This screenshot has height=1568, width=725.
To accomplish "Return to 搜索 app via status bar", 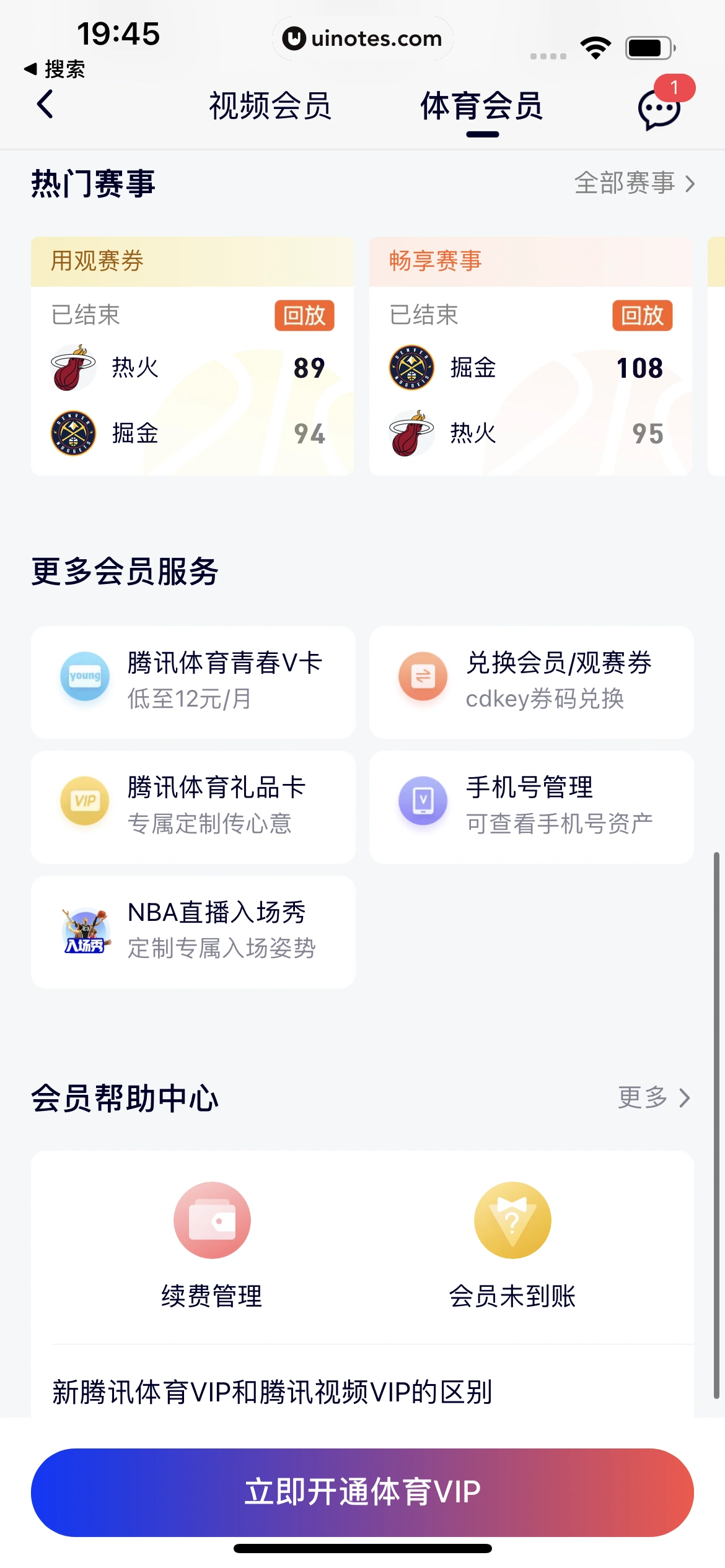I will pos(55,69).
